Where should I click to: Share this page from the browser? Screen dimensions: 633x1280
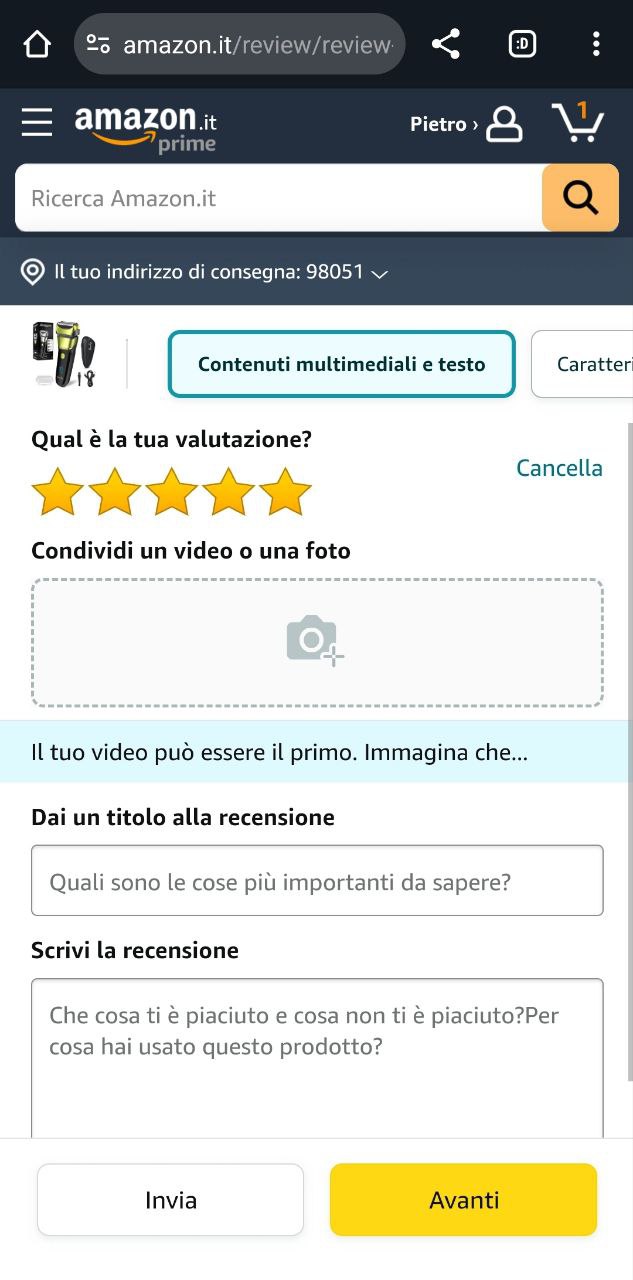click(445, 44)
